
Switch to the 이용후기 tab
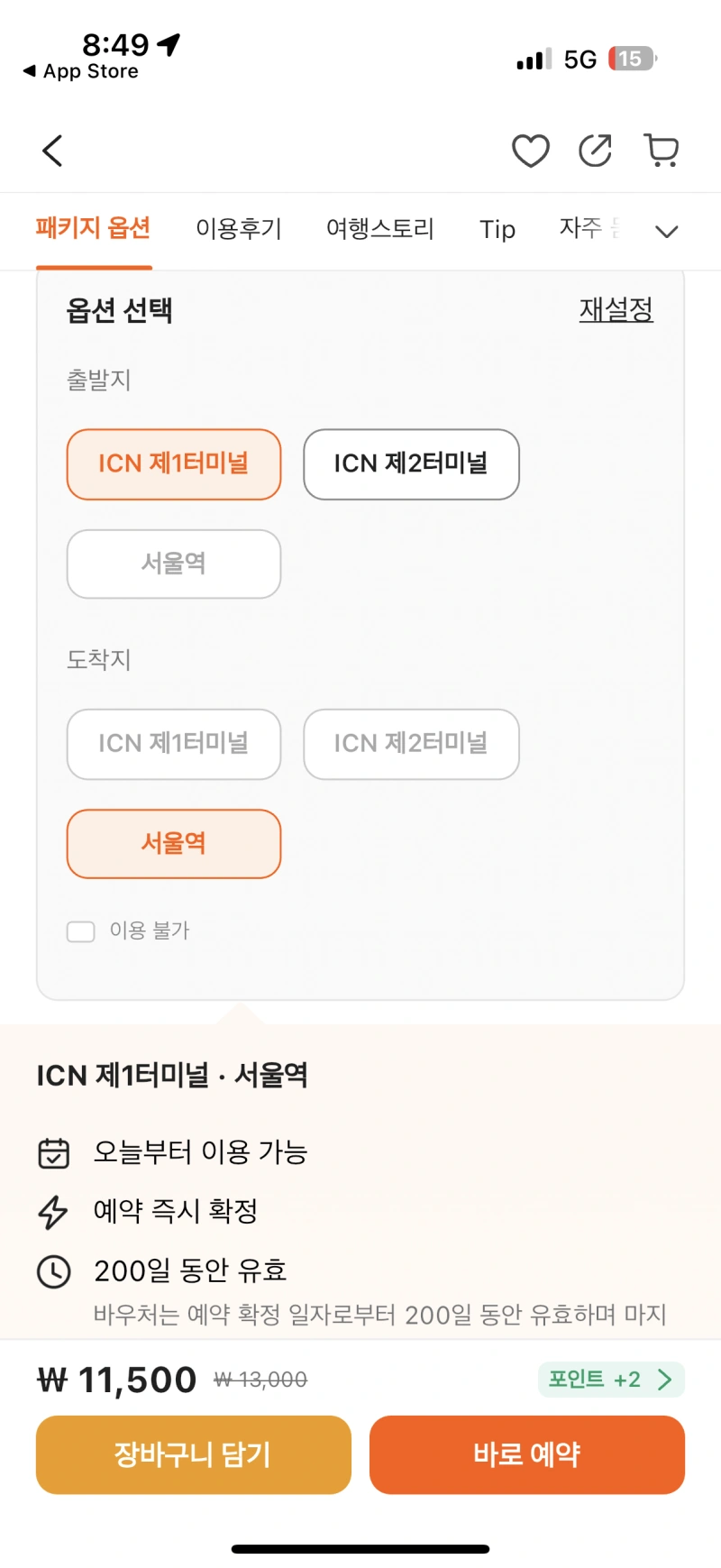click(x=239, y=229)
